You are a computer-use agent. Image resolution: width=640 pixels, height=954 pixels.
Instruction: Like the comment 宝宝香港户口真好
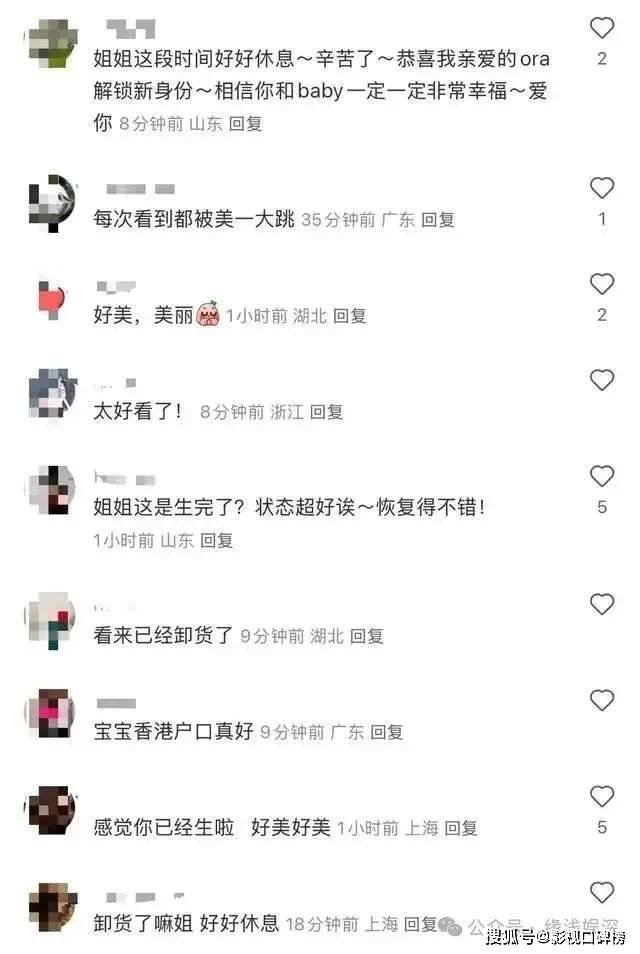coord(602,700)
